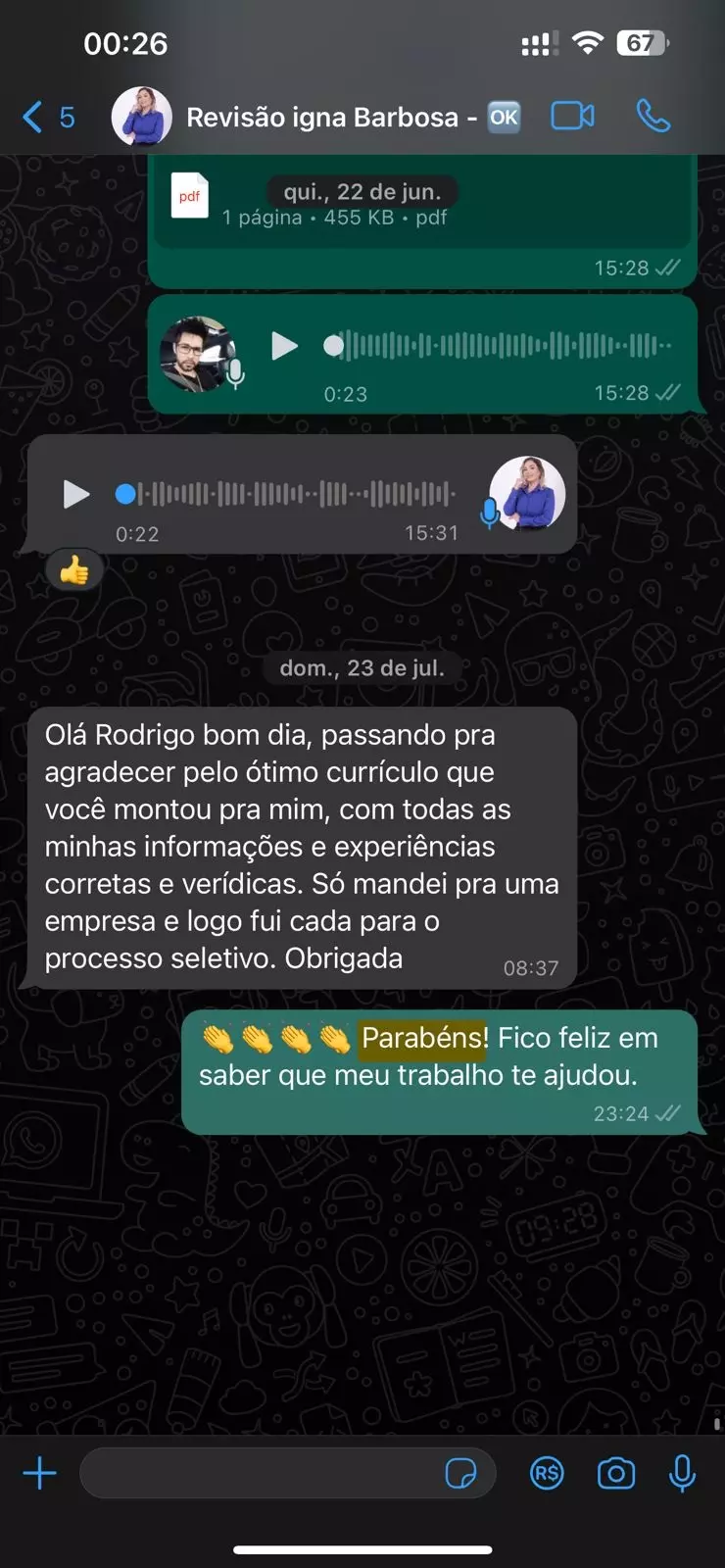Open the camera

[x=616, y=1473]
